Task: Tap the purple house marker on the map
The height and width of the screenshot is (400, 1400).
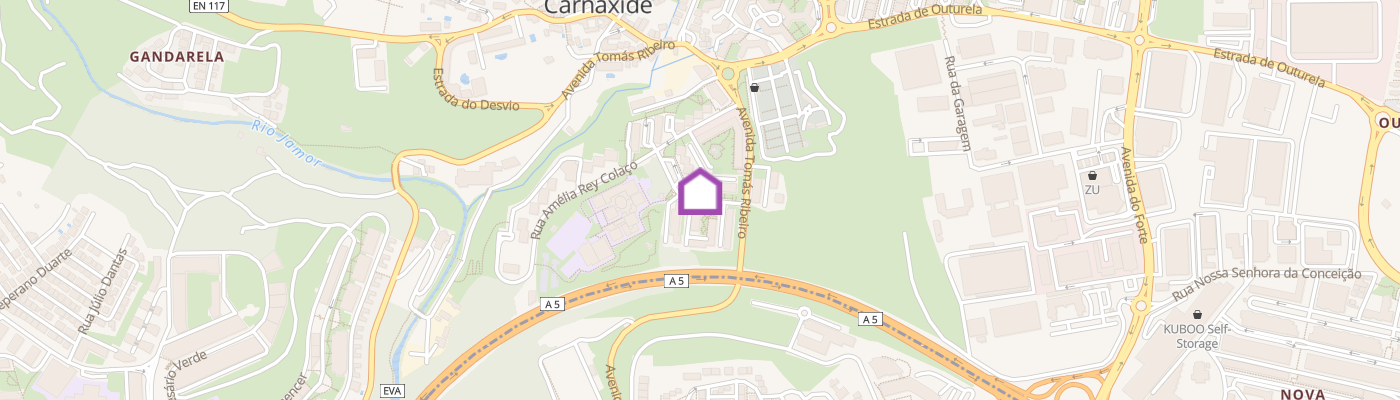Action: [x=700, y=192]
